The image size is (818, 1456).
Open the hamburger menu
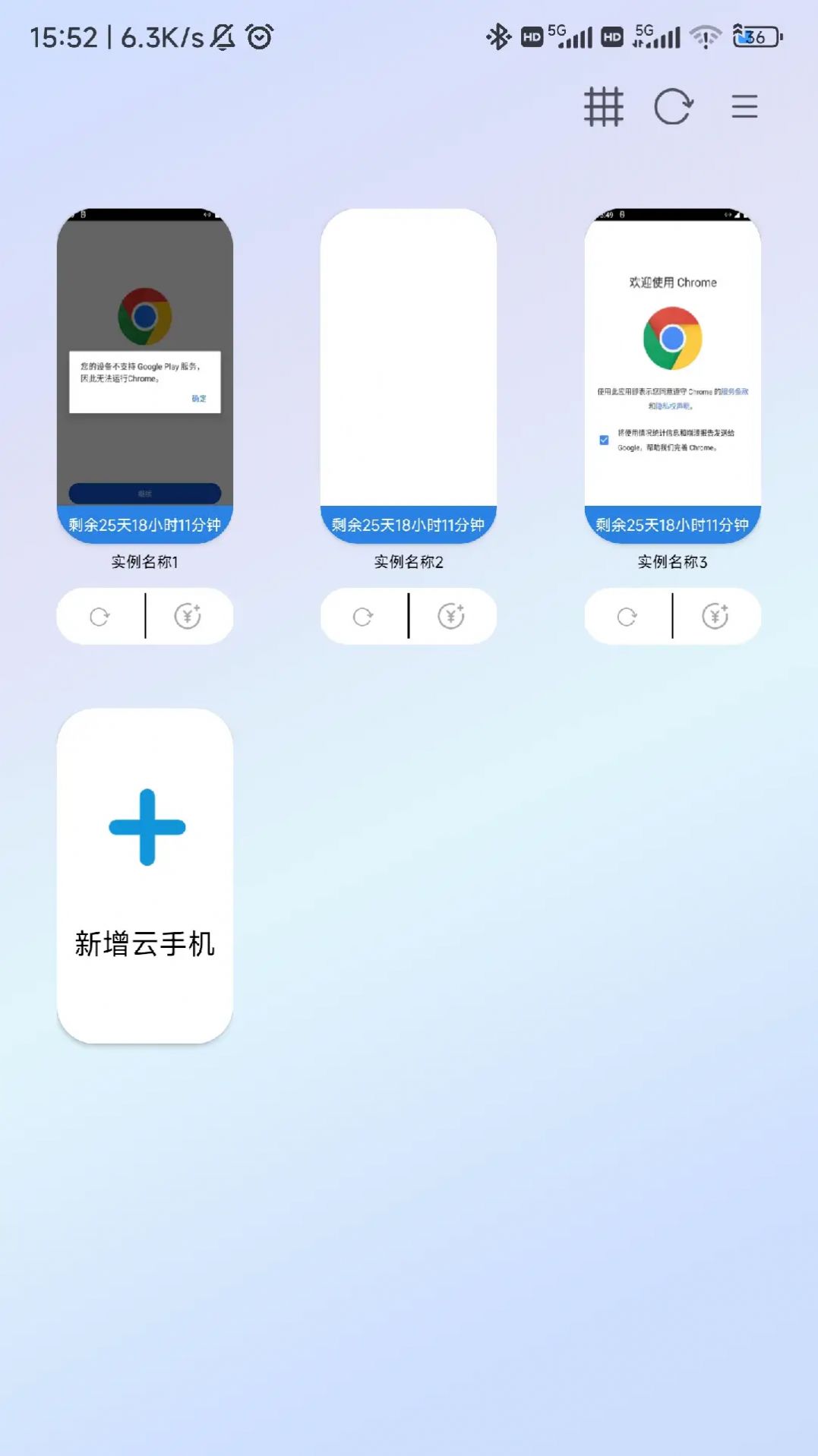point(744,107)
